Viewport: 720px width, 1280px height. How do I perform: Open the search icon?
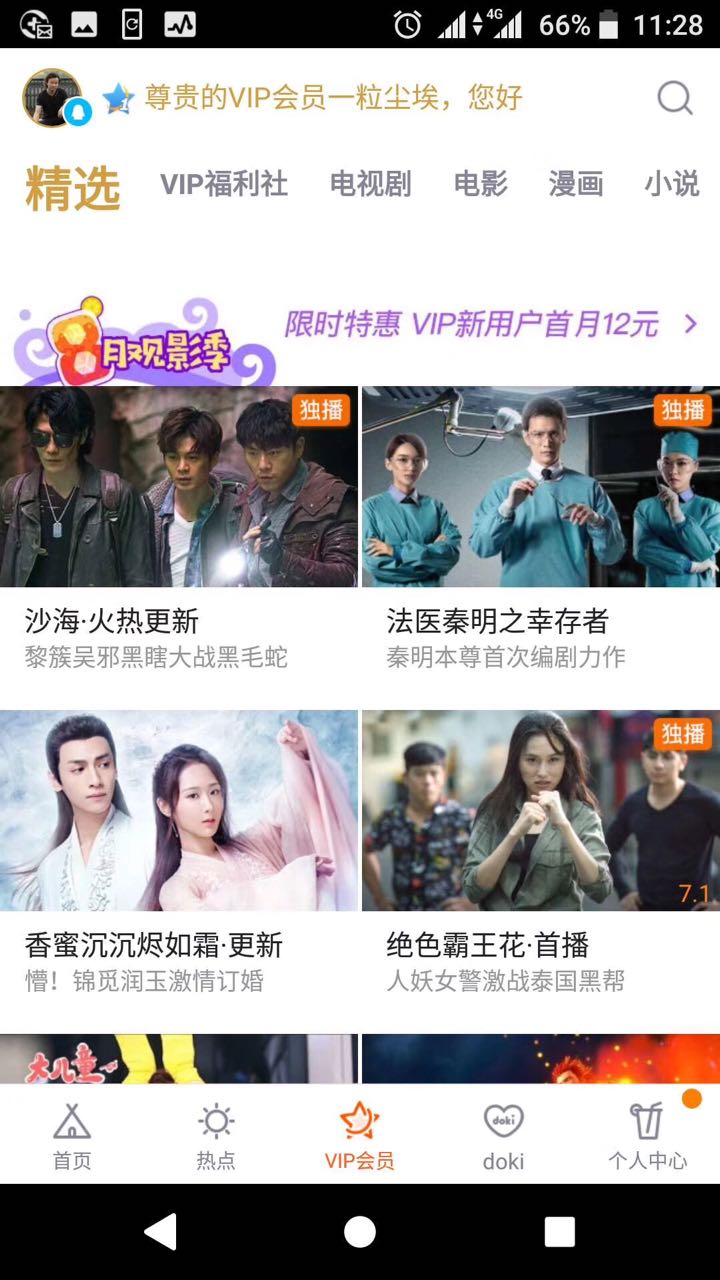(x=674, y=98)
